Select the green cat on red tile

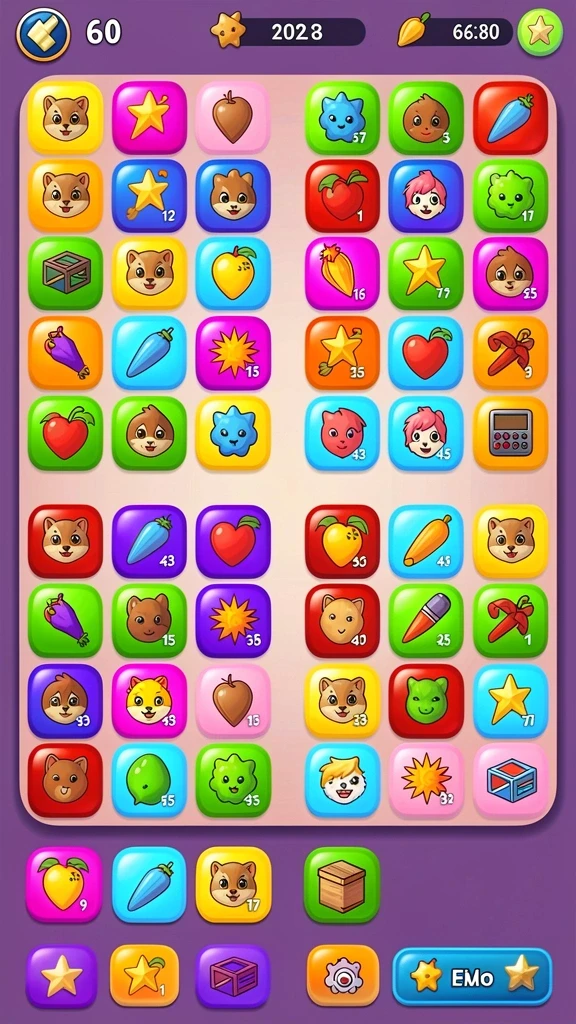coord(426,701)
